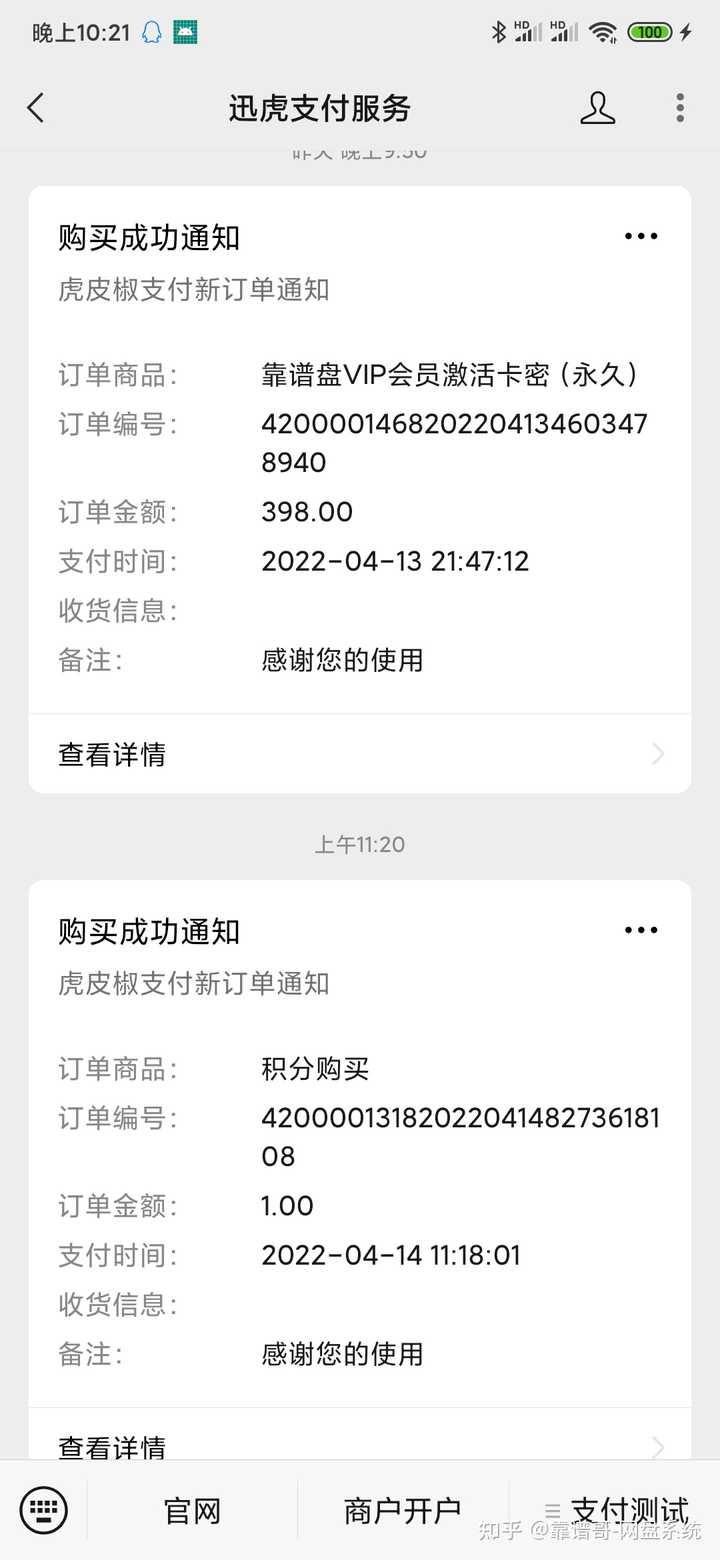This screenshot has height=1560, width=720.
Task: Go back from 迅虎支付服务 chat
Action: (x=36, y=108)
